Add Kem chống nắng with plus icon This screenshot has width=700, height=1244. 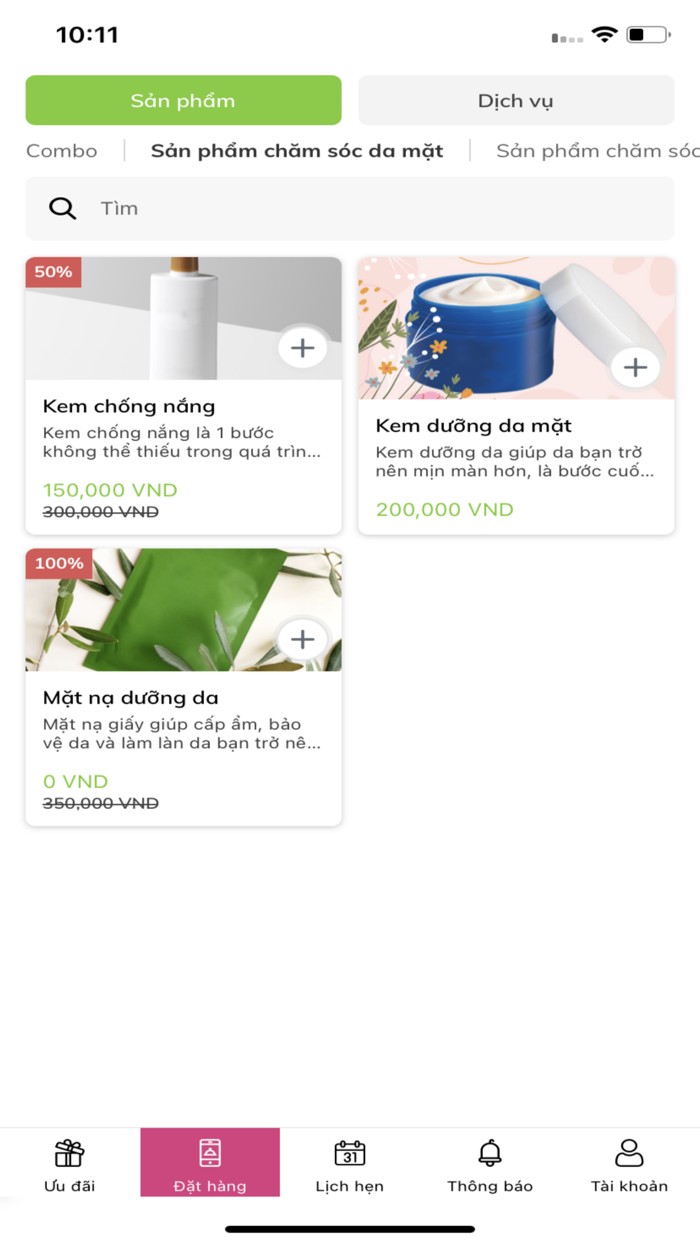tap(302, 348)
